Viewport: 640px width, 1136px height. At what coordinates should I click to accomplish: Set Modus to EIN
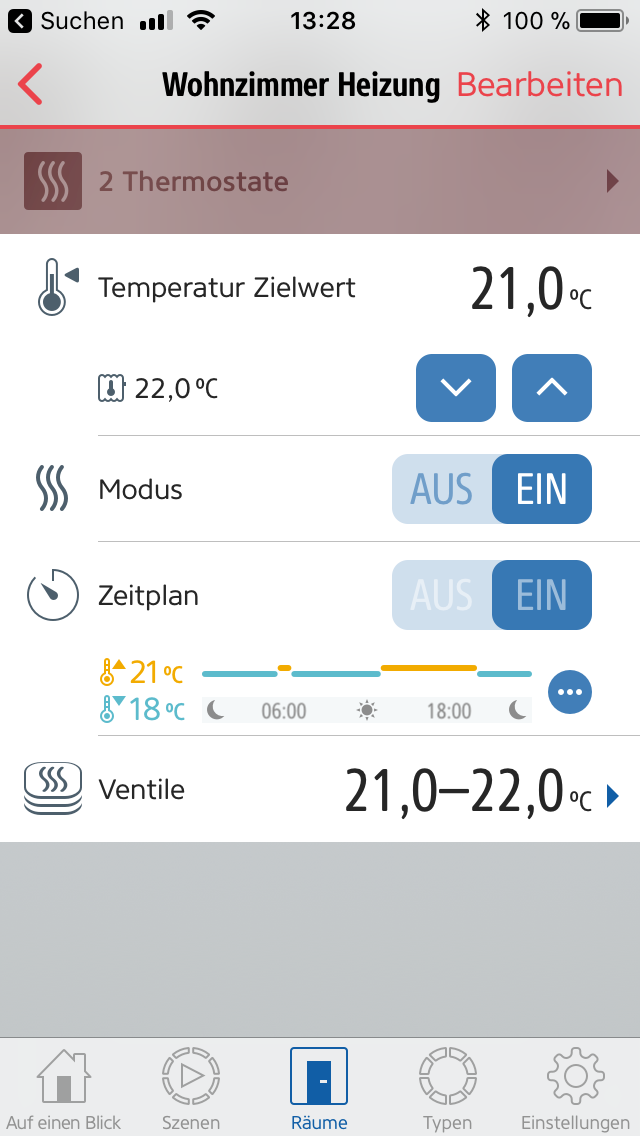pos(542,490)
